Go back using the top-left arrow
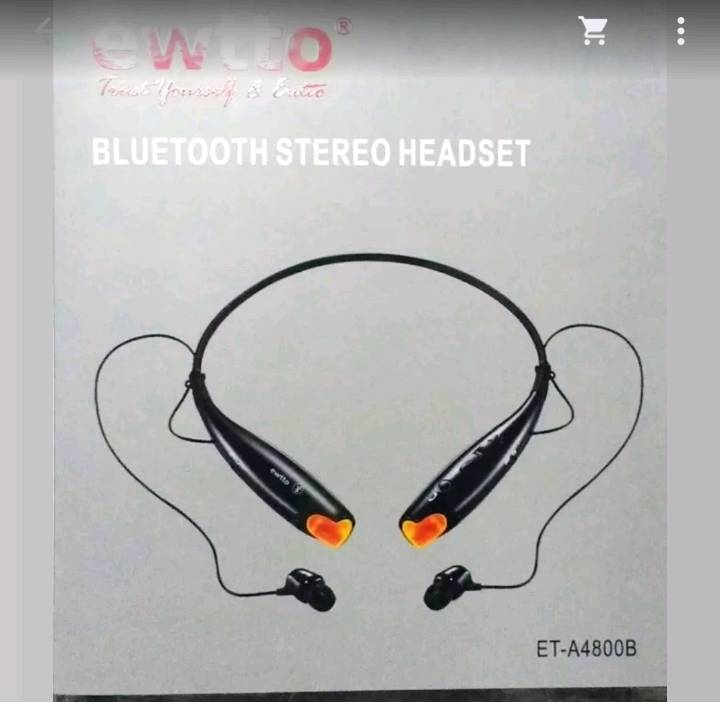Viewport: 720px width, 703px height. tap(40, 31)
